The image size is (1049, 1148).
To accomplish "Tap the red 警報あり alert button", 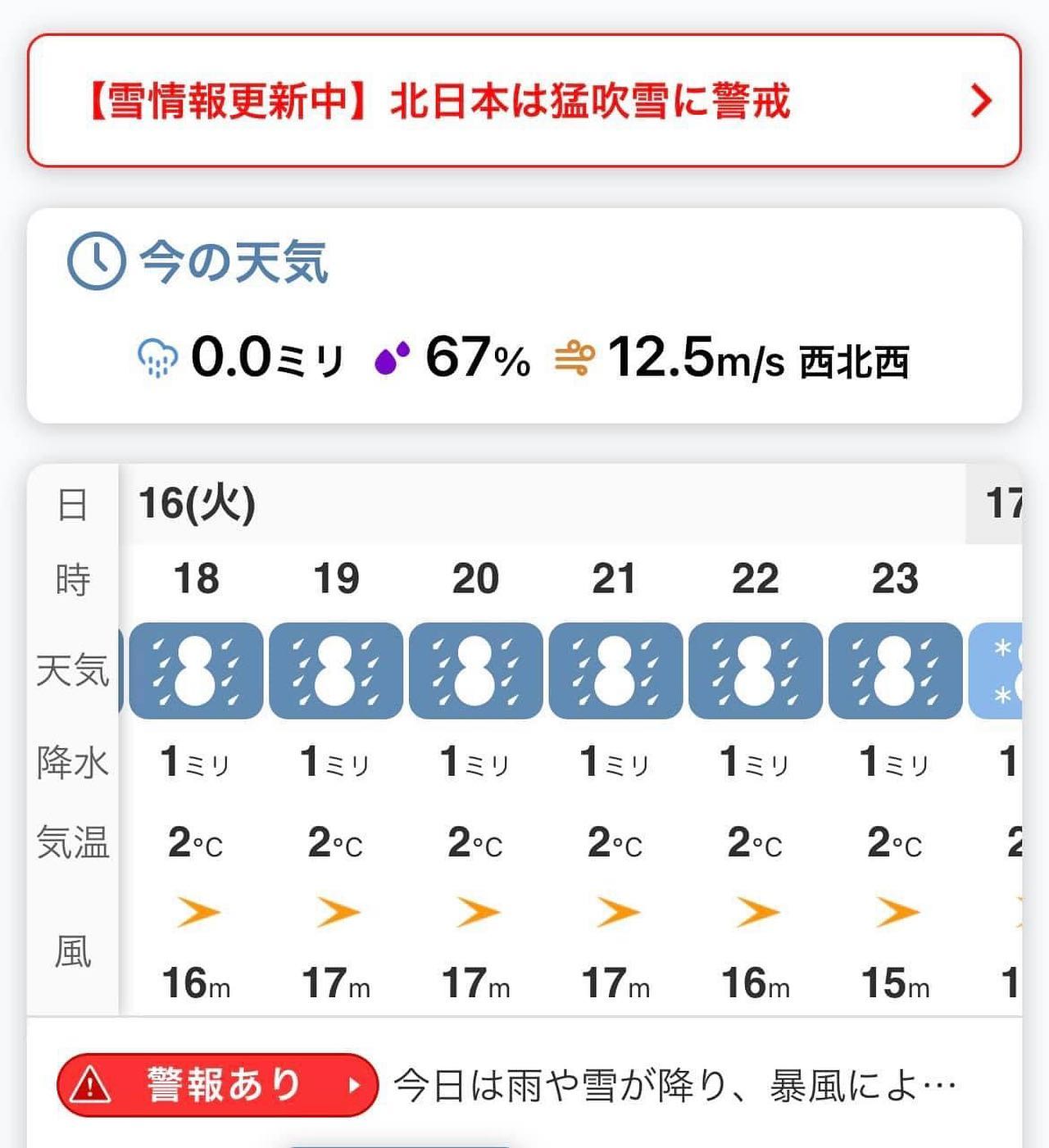I will pyautogui.click(x=217, y=1085).
